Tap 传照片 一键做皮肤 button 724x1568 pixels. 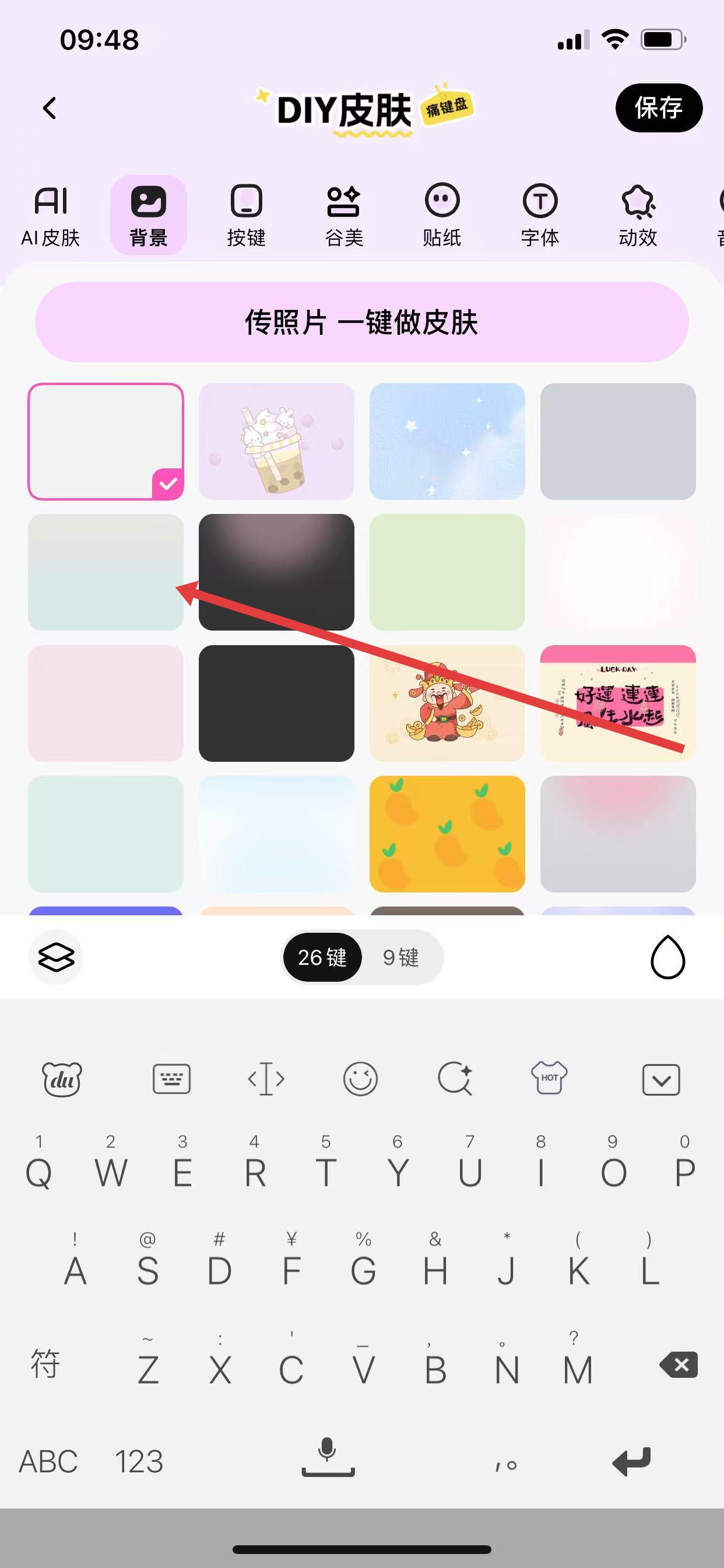pos(361,322)
